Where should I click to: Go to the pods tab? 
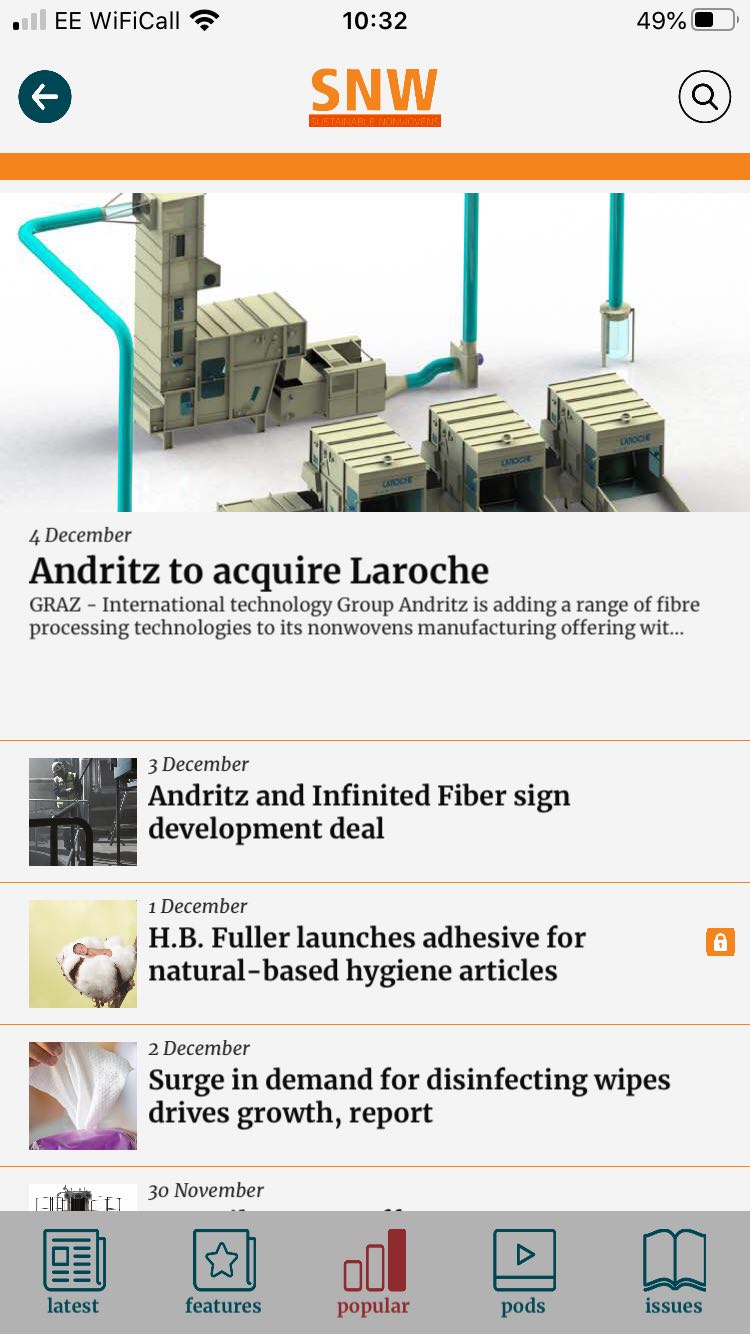point(524,1272)
